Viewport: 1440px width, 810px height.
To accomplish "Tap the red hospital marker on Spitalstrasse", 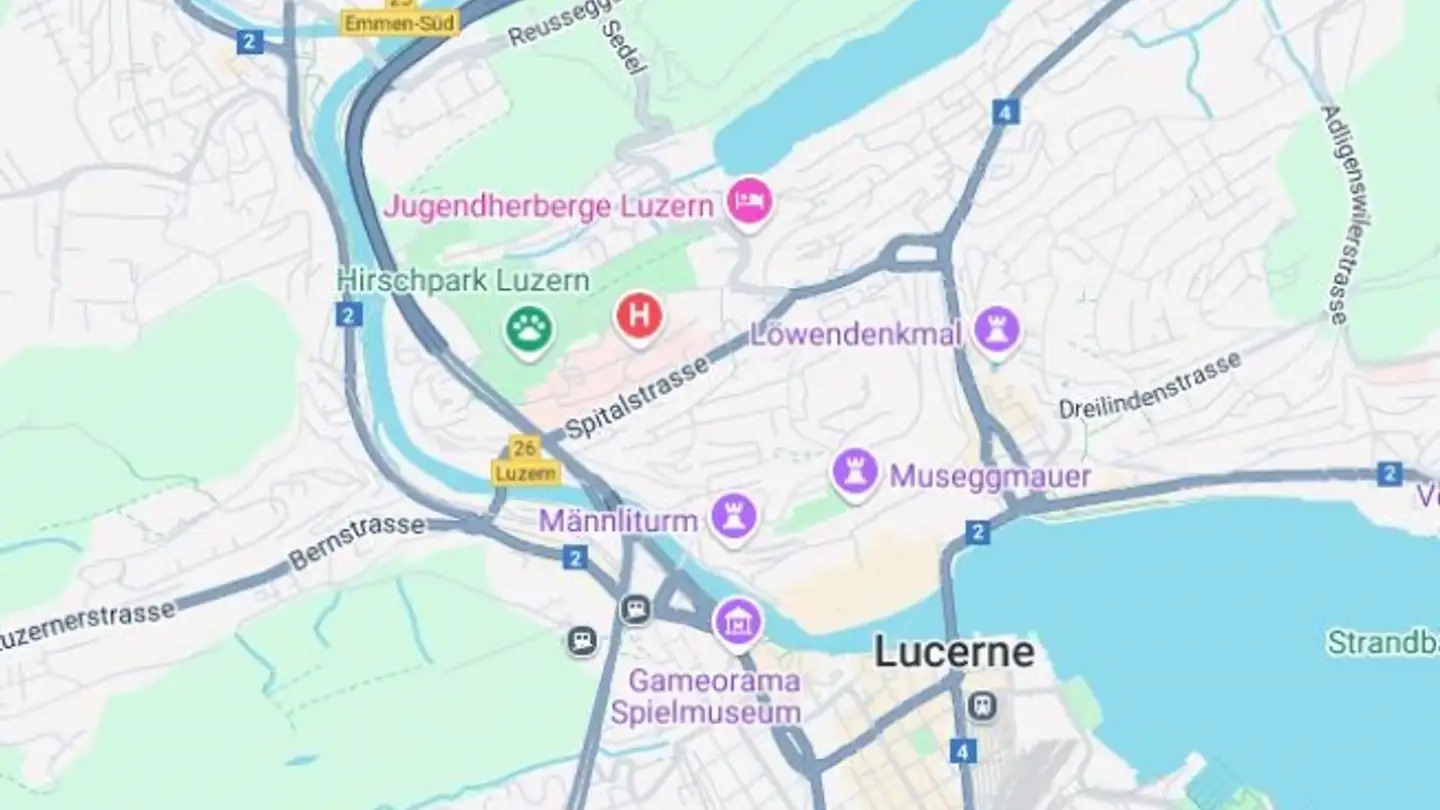I will [x=639, y=317].
